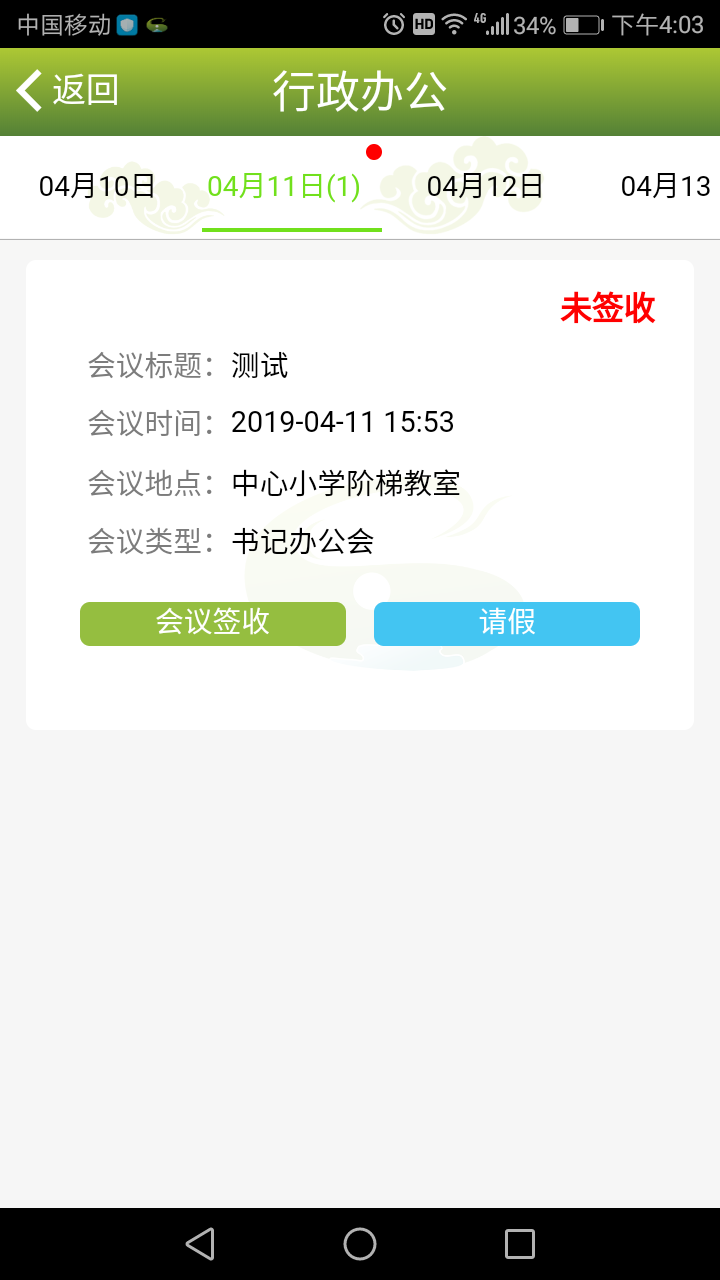Tap the system back navigation button
Viewport: 720px width, 1280px height.
click(200, 1244)
